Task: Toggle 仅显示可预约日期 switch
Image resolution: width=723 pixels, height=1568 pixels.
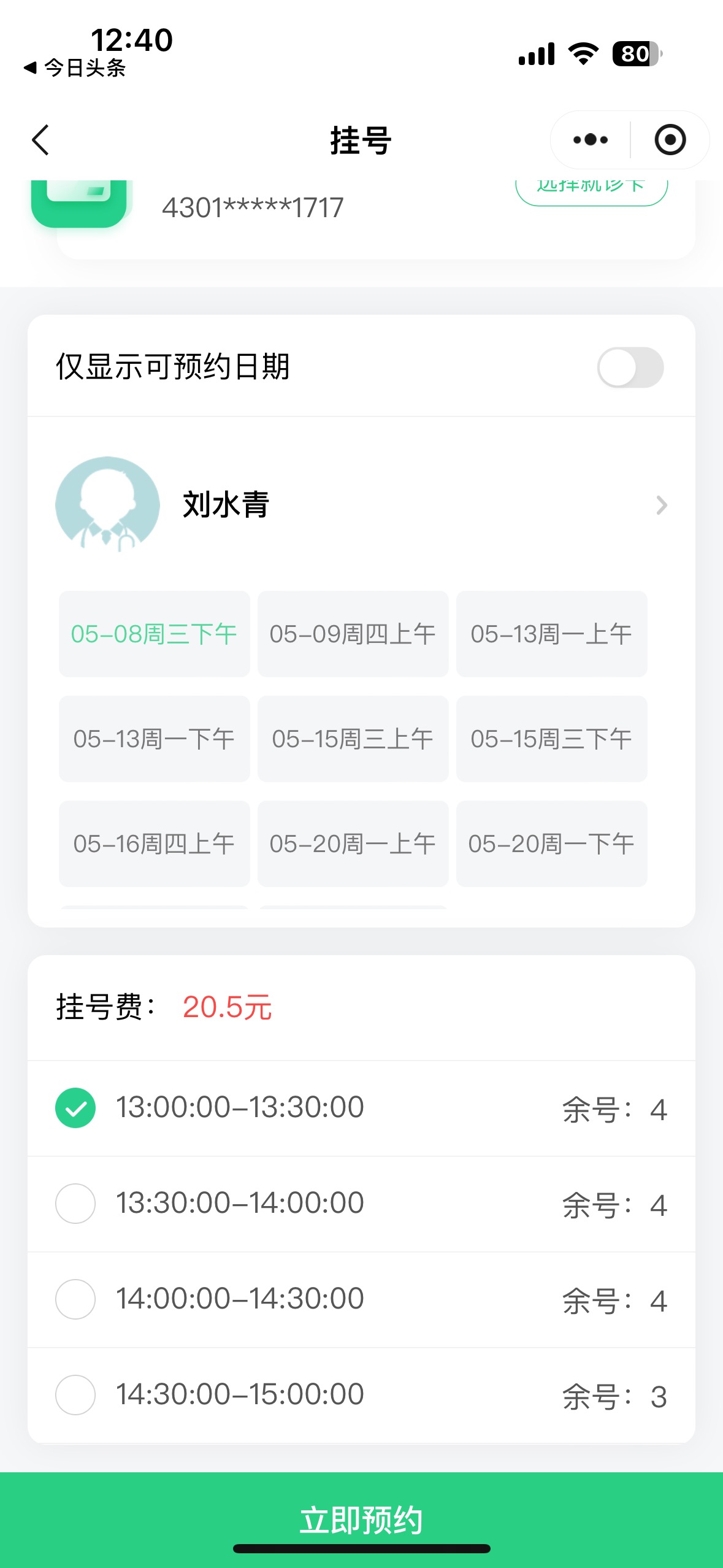Action: tap(630, 367)
